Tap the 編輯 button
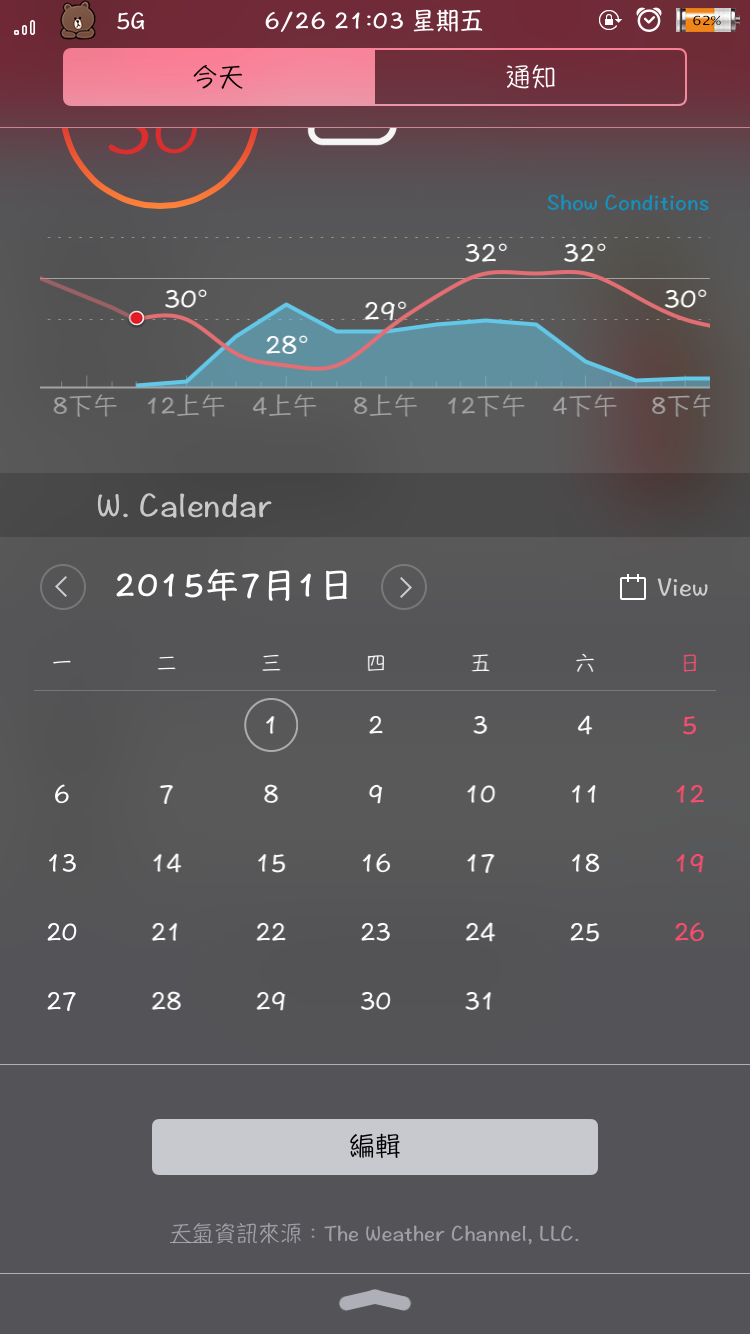The image size is (750, 1334). coord(375,1146)
